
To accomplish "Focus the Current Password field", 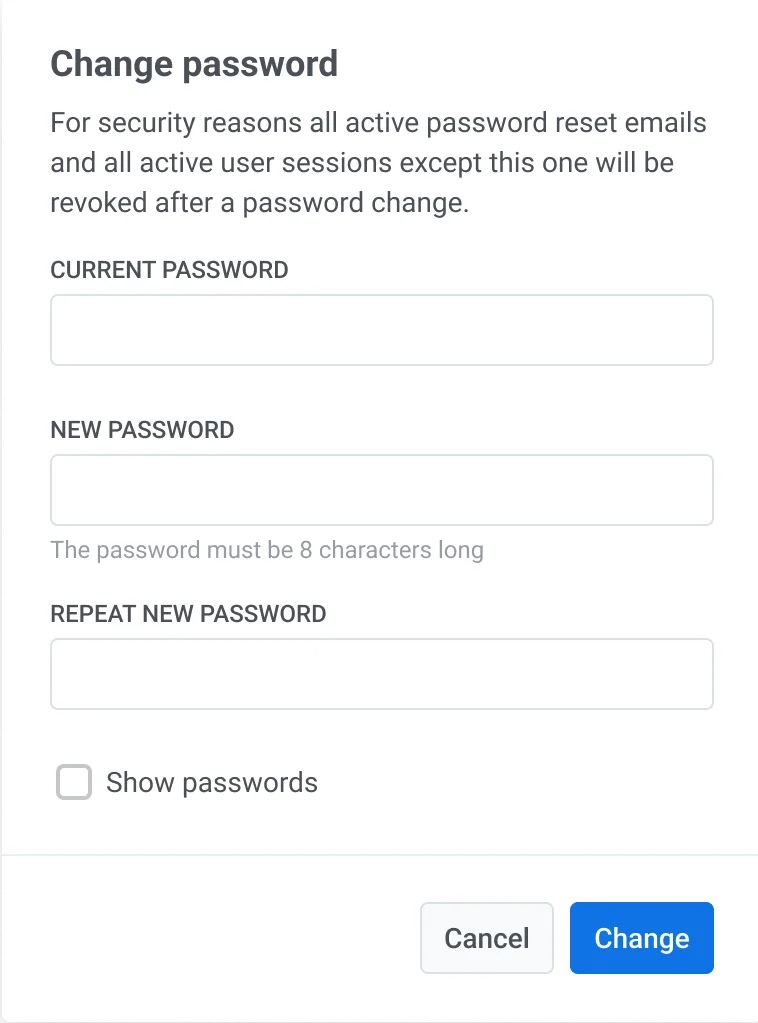I will [381, 330].
